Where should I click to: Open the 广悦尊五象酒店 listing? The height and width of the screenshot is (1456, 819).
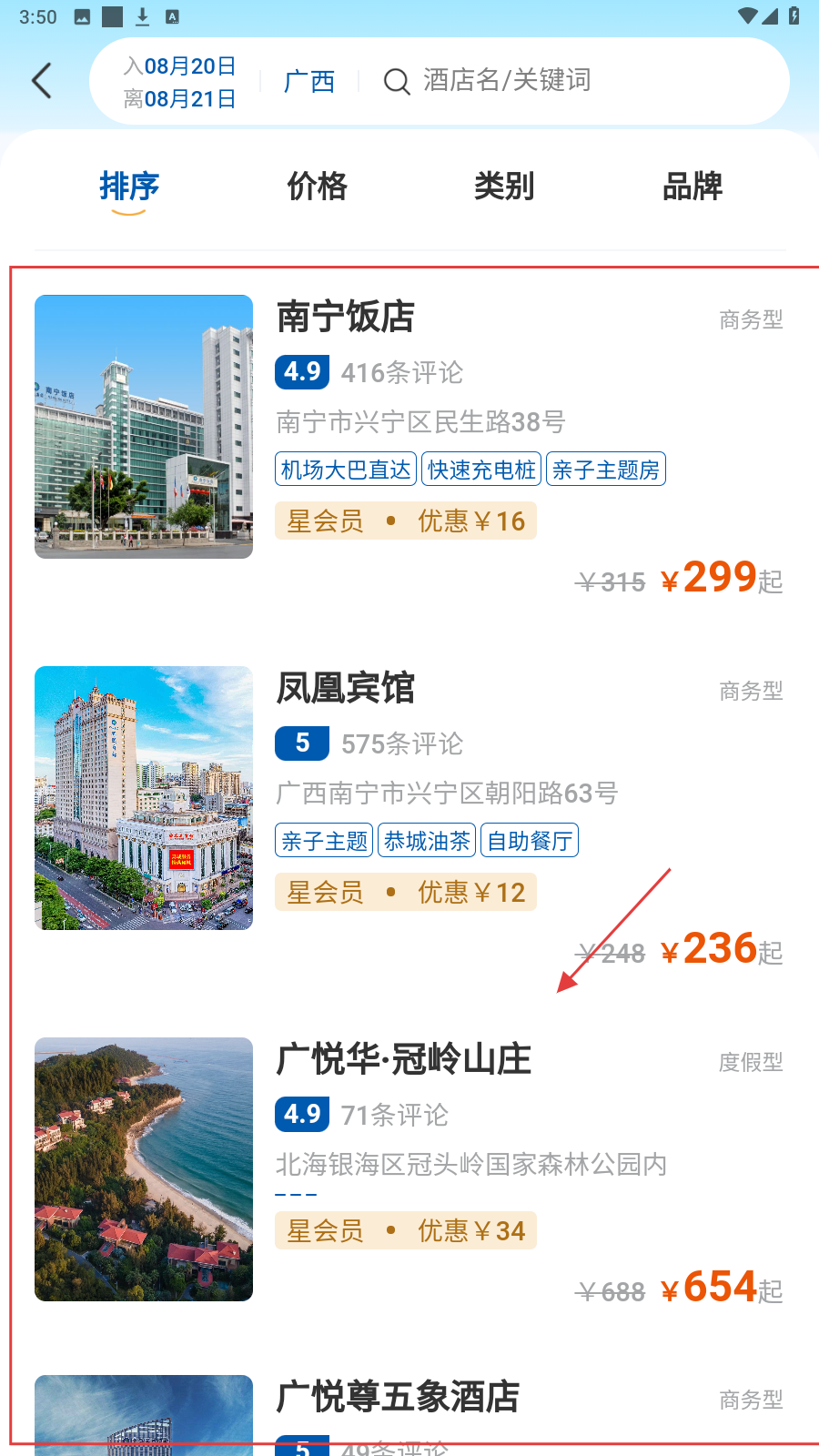pyautogui.click(x=398, y=1398)
